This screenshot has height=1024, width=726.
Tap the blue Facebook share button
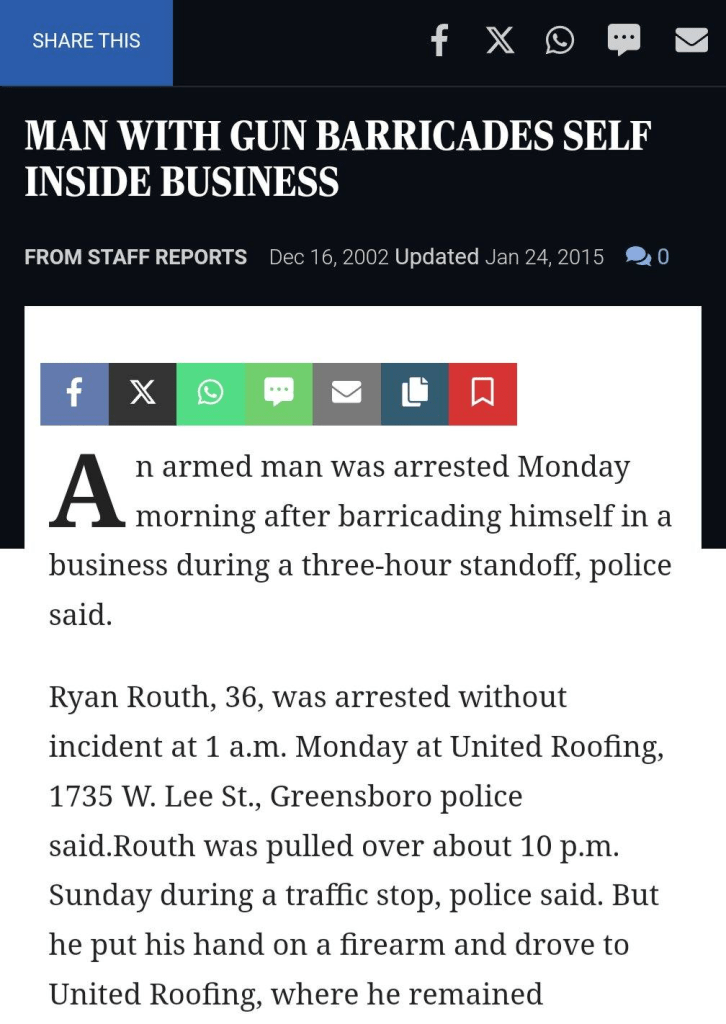click(x=74, y=394)
